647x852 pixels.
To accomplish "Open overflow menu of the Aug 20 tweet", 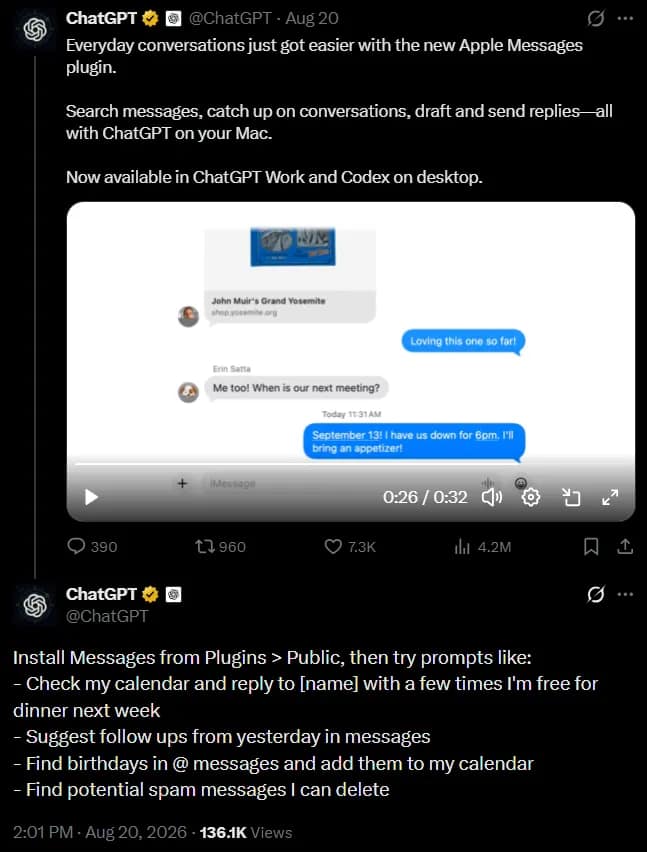I will coord(625,18).
